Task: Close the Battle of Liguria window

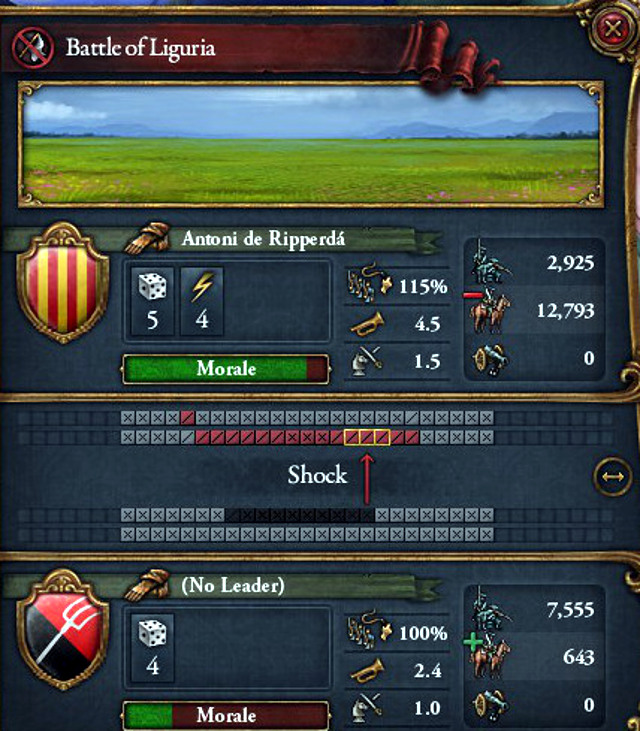Action: coord(607,29)
